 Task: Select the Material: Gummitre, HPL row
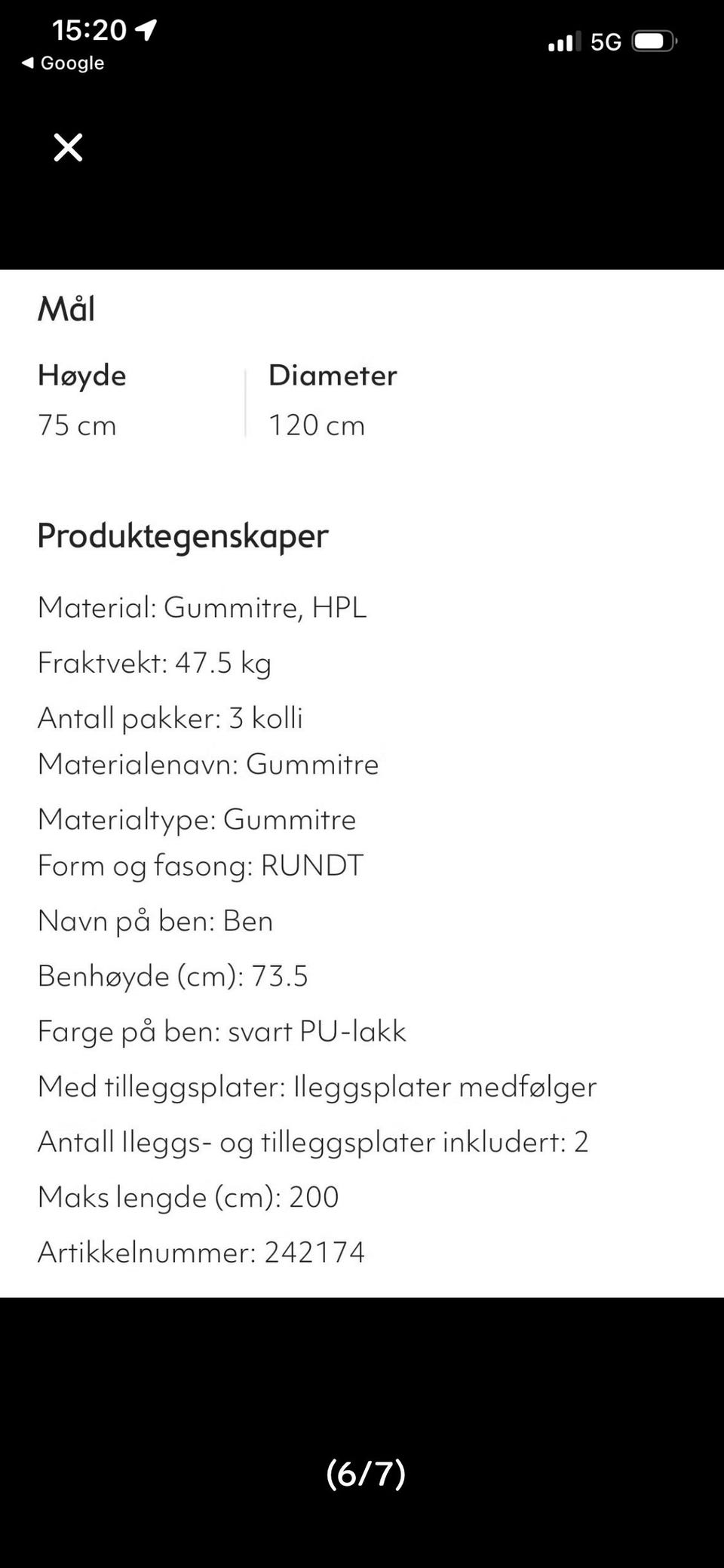[202, 607]
